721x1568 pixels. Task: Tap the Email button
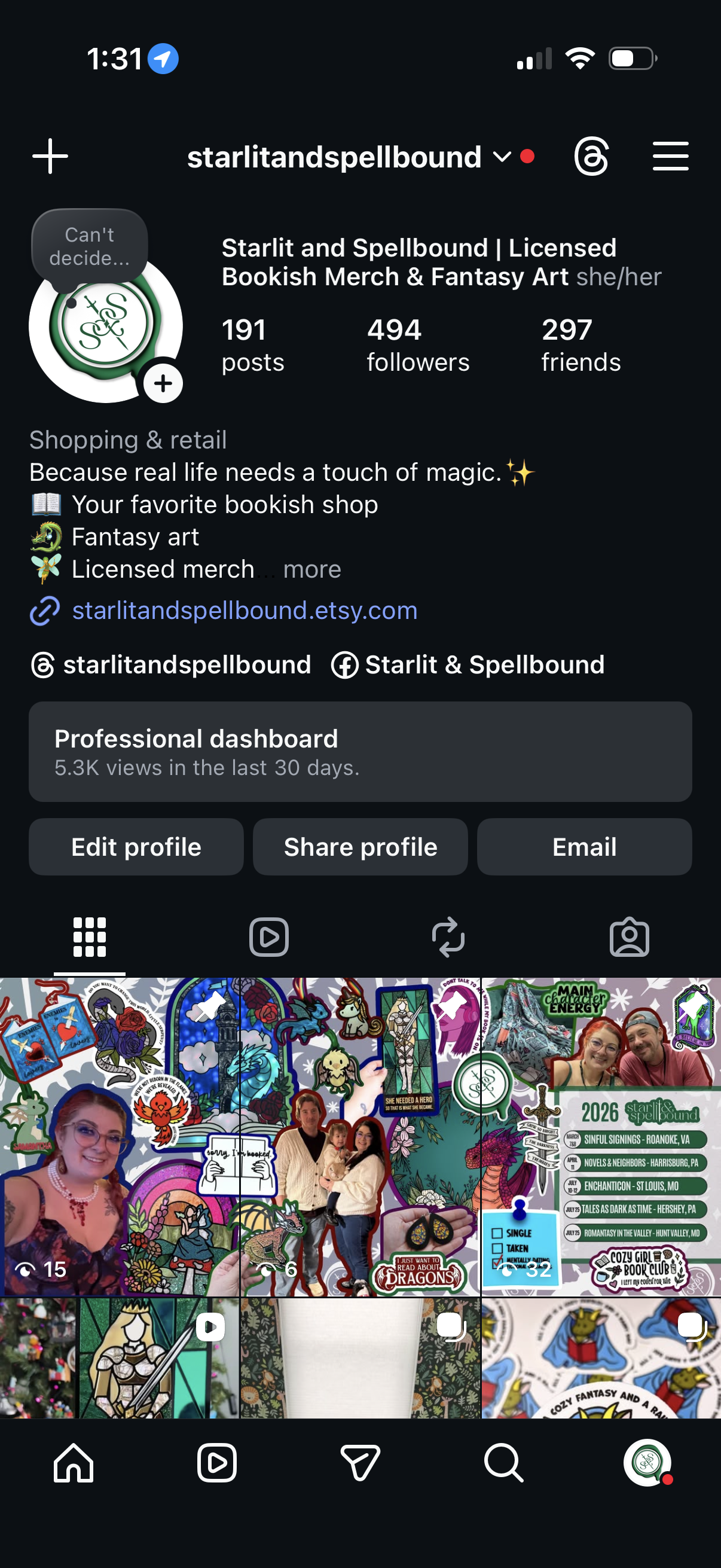point(584,847)
